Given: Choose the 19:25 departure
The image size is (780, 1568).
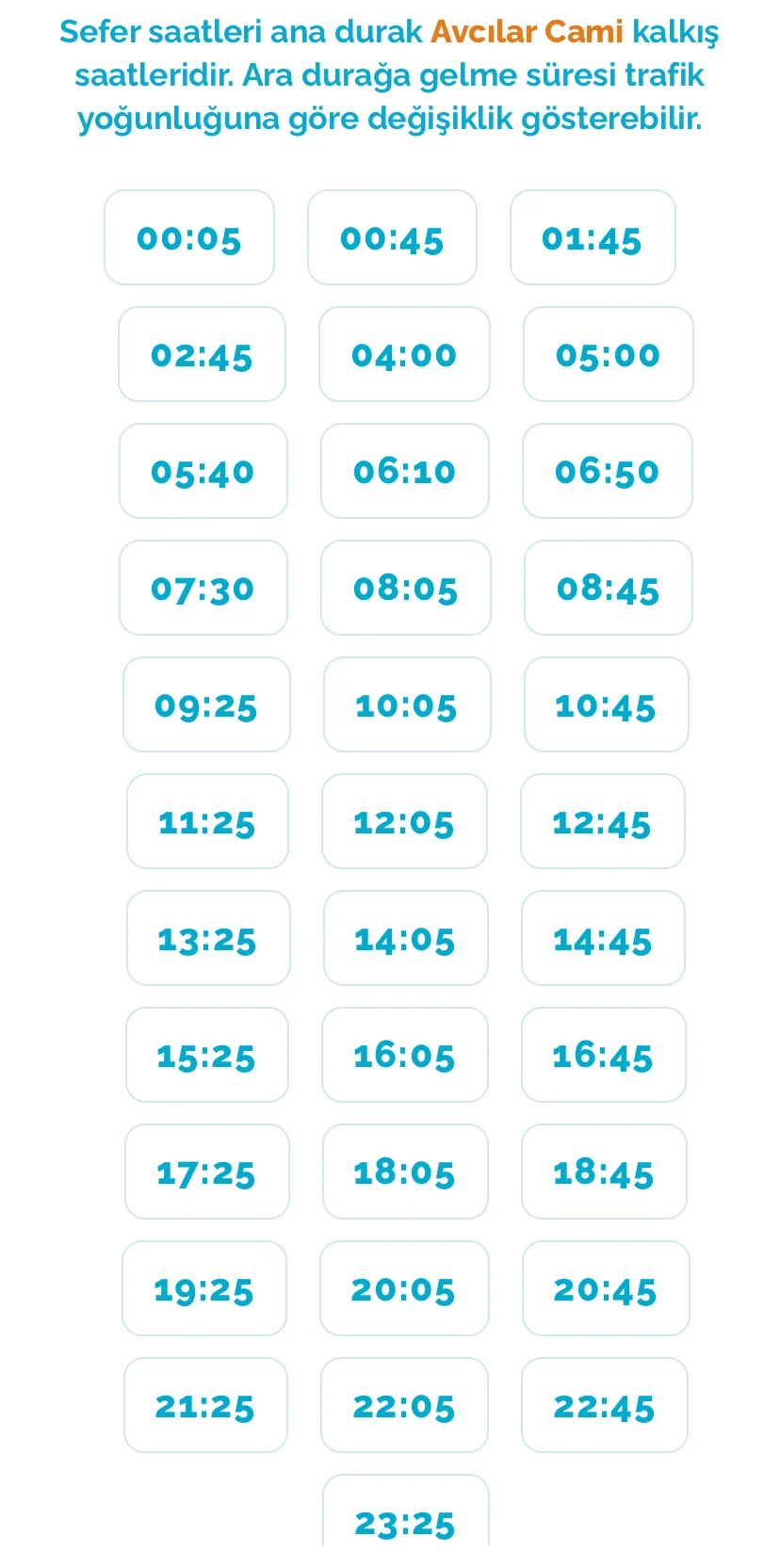Looking at the screenshot, I should [203, 1288].
